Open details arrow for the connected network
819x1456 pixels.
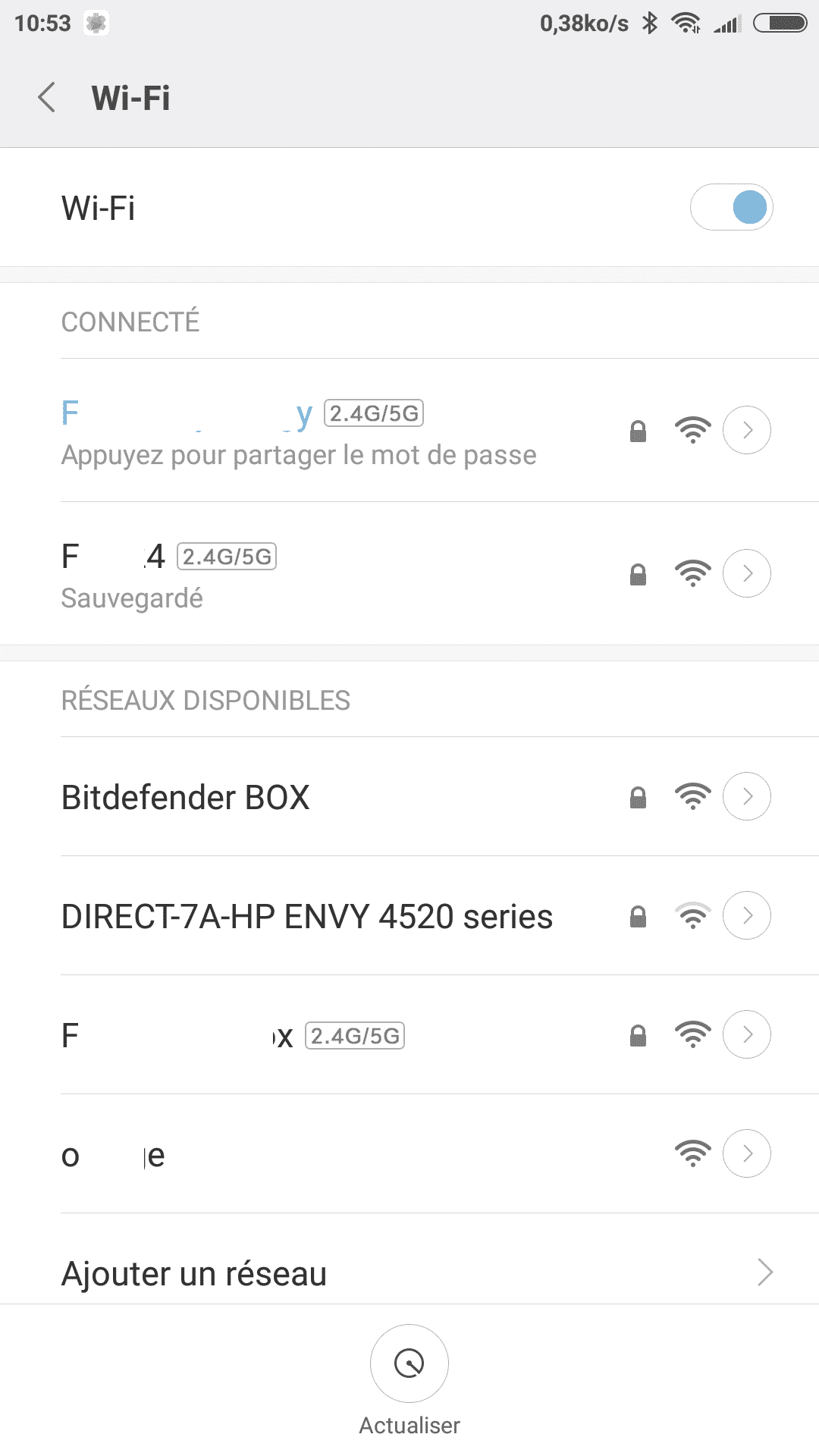[747, 430]
